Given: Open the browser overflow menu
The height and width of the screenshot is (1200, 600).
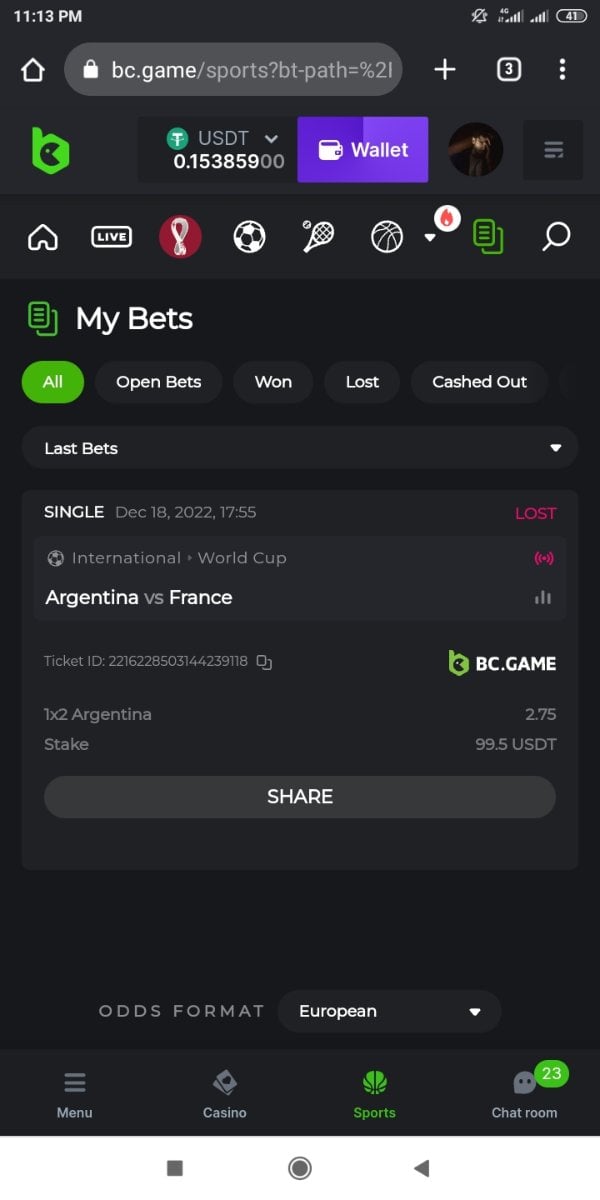Looking at the screenshot, I should point(562,69).
